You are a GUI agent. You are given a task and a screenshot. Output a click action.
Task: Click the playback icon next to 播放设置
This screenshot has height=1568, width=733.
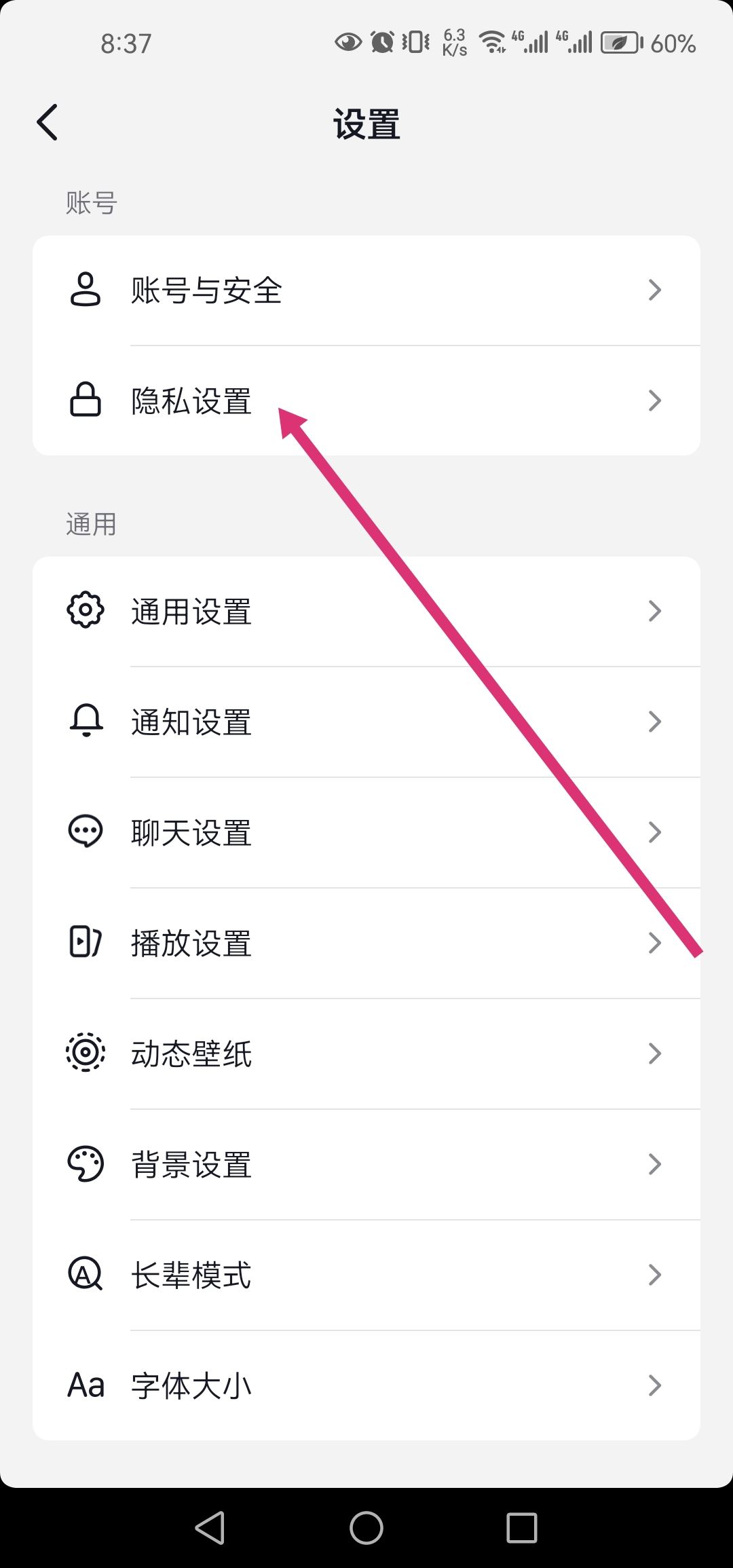[x=85, y=942]
